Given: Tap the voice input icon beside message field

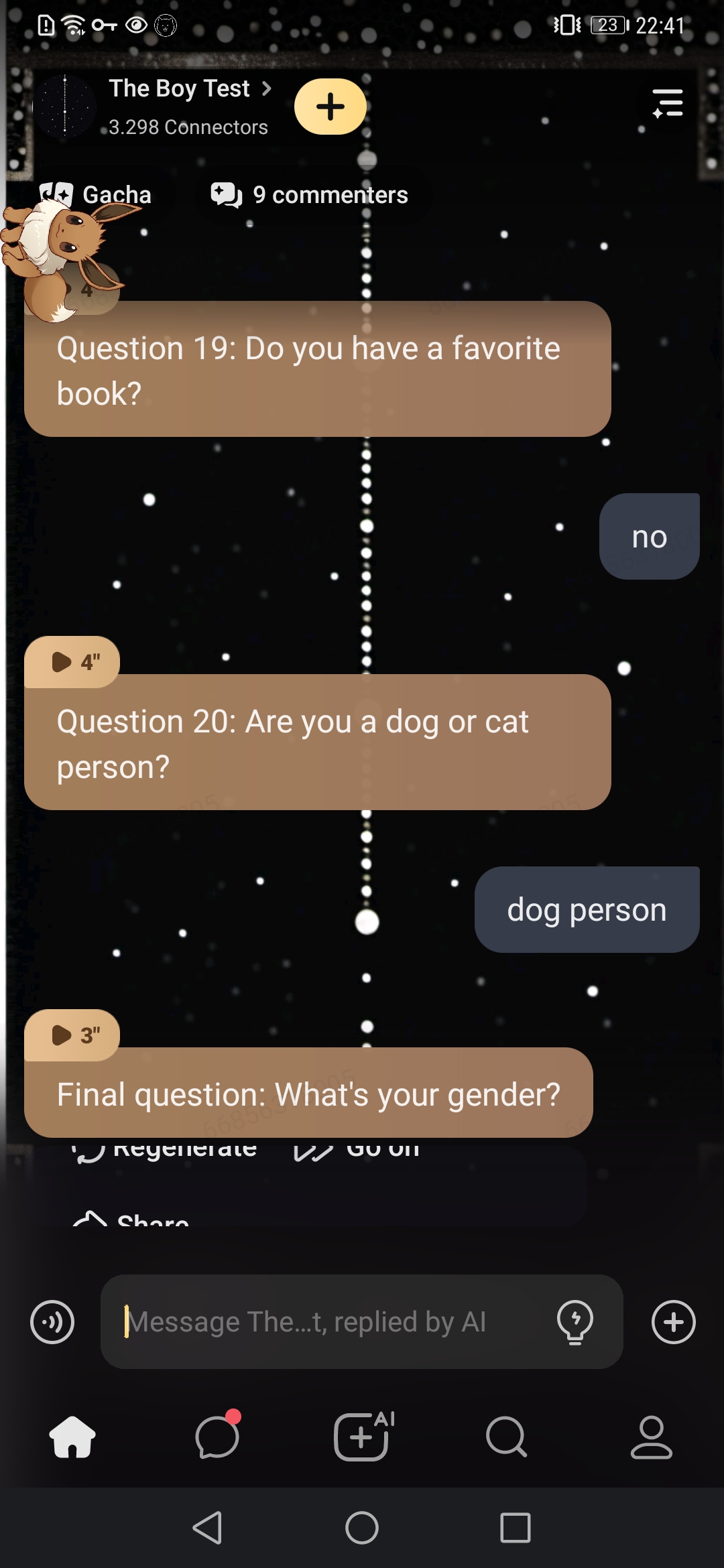Looking at the screenshot, I should coord(52,1322).
